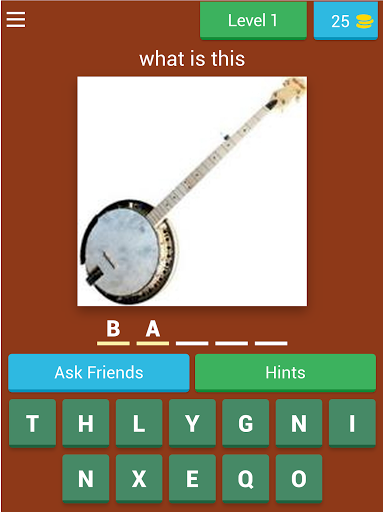This screenshot has width=383, height=512.
Task: Choose the letter L tile
Action: coord(139,423)
